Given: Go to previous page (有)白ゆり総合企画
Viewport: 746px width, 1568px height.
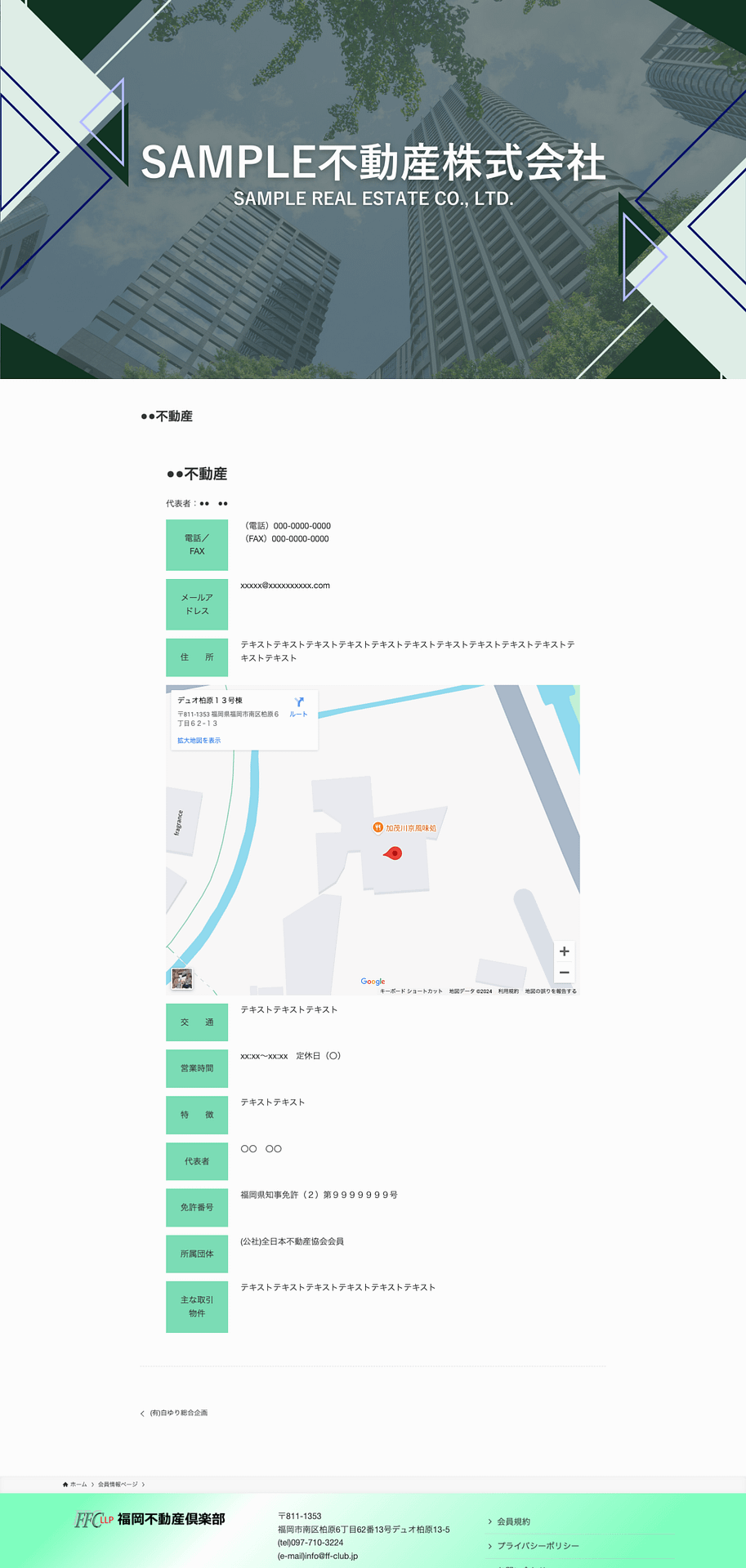Looking at the screenshot, I should [x=178, y=1413].
